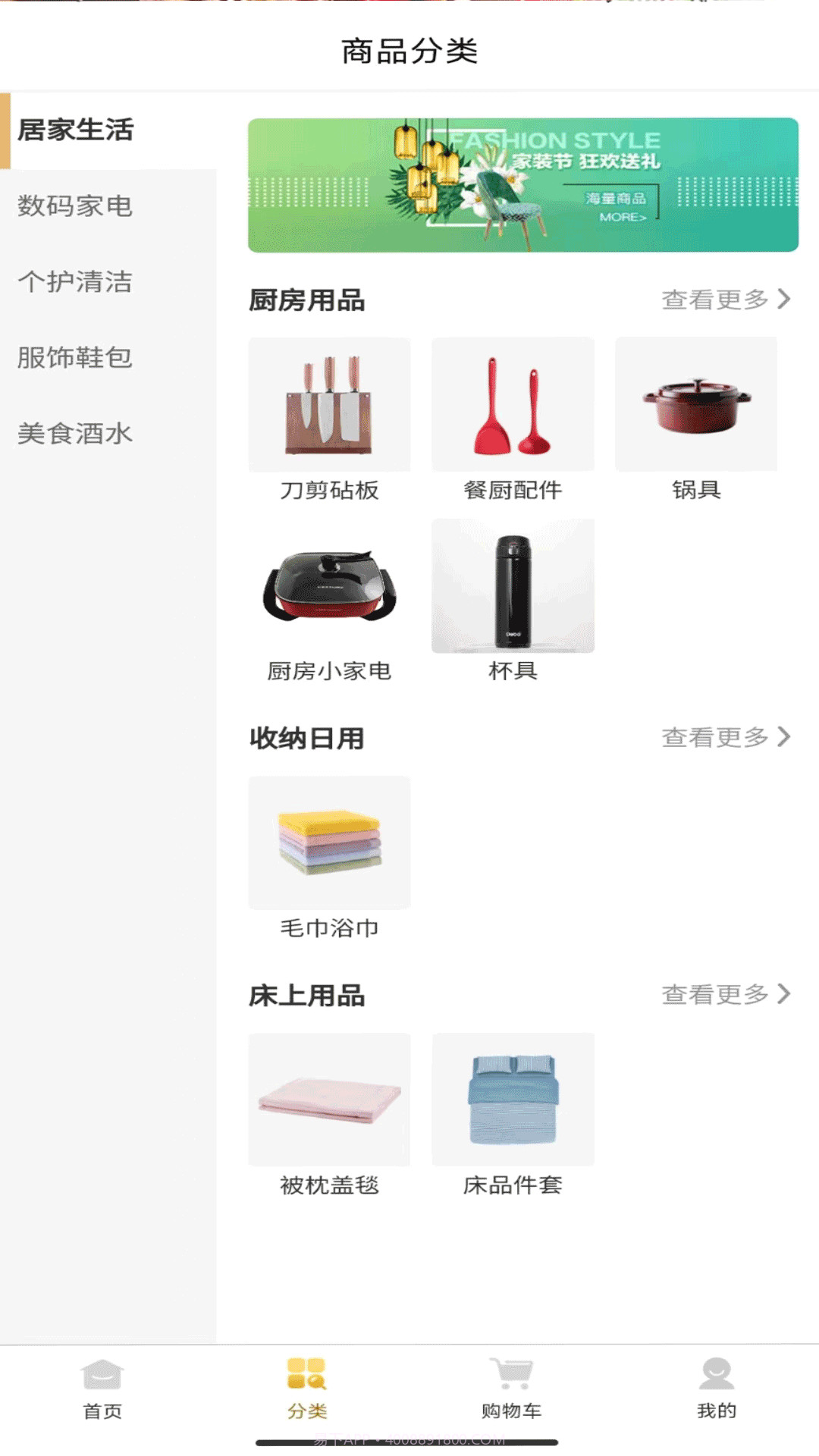819x1456 pixels.
Task: Click 查看更多 for kitchen supplies
Action: click(x=716, y=300)
